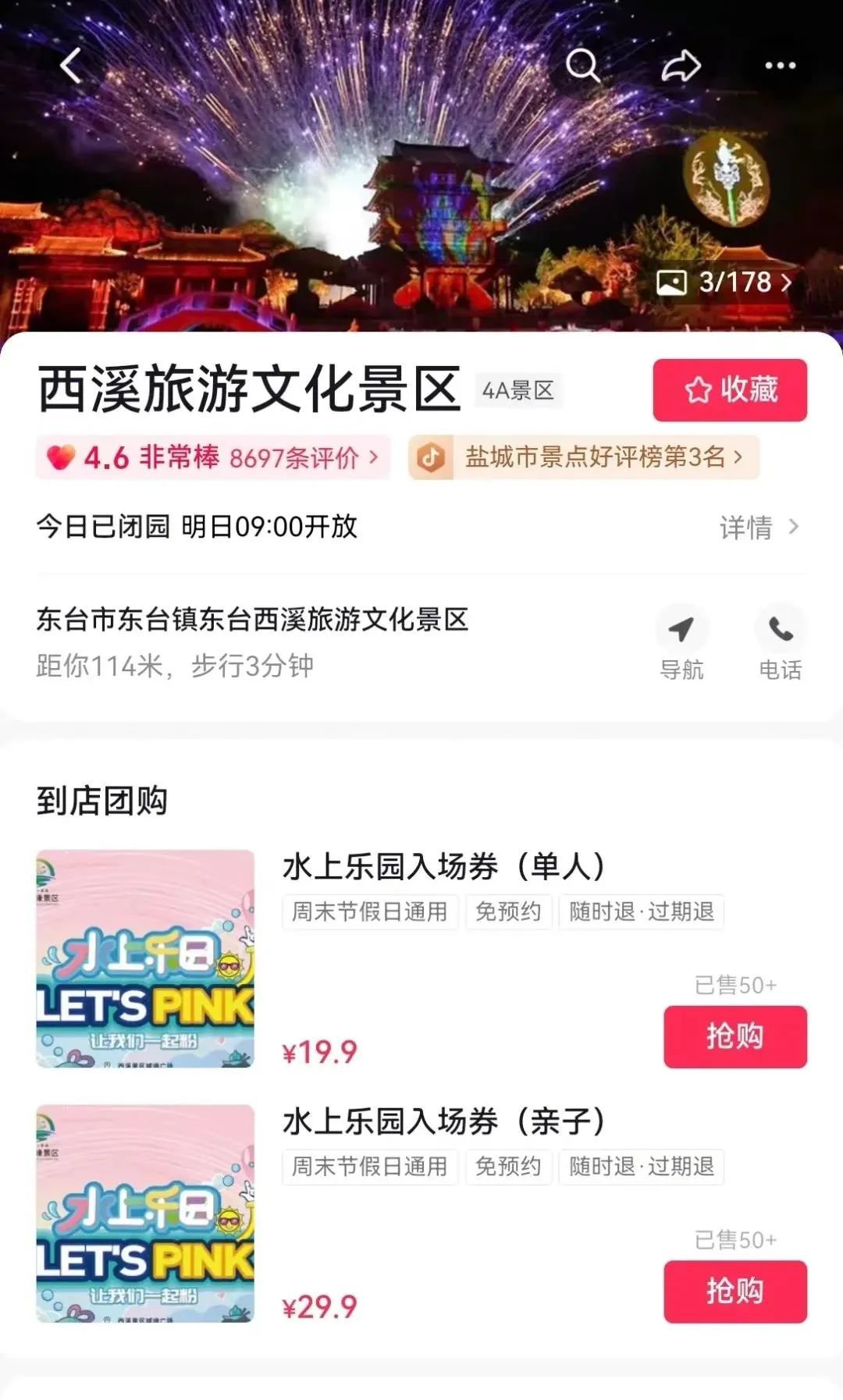Open 详情 for opening hours
The image size is (843, 1400).
click(x=759, y=528)
